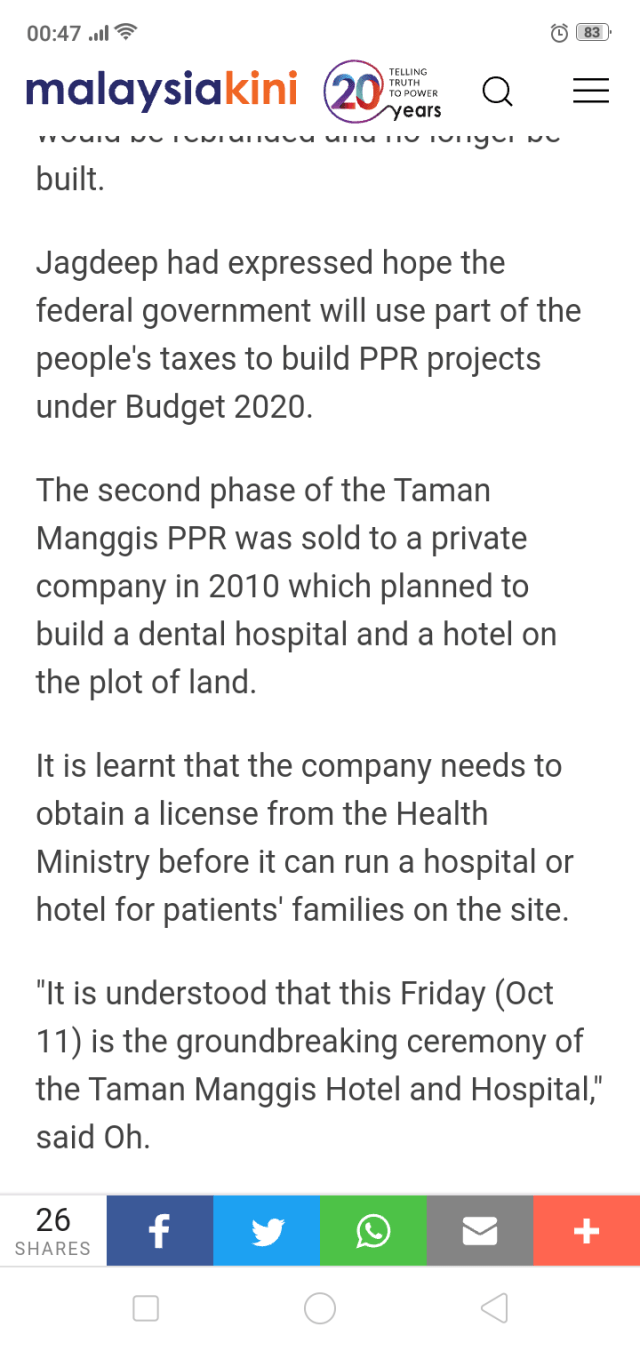The image size is (640, 1351).
Task: Tap the system back button
Action: click(x=494, y=1308)
